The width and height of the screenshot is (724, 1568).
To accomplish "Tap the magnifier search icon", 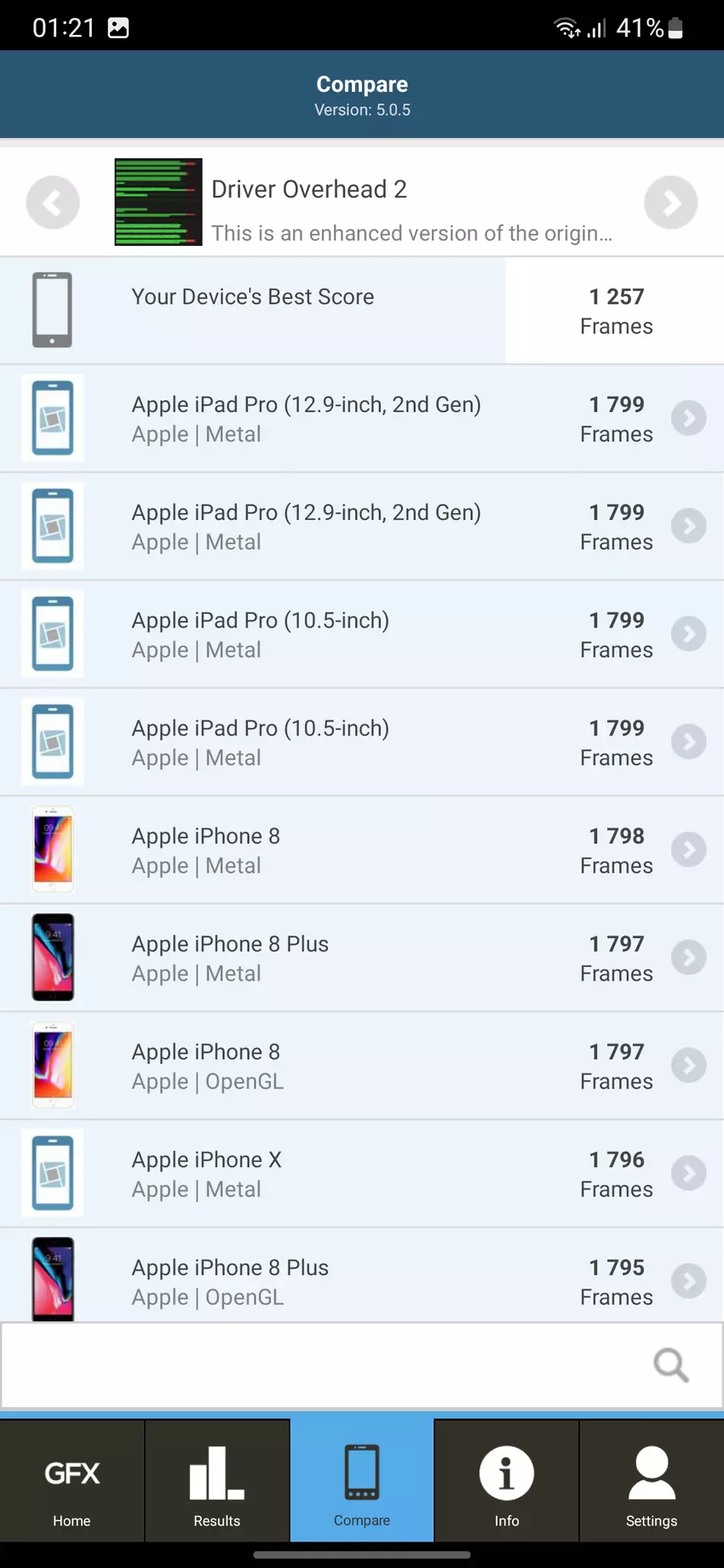I will coord(670,1365).
